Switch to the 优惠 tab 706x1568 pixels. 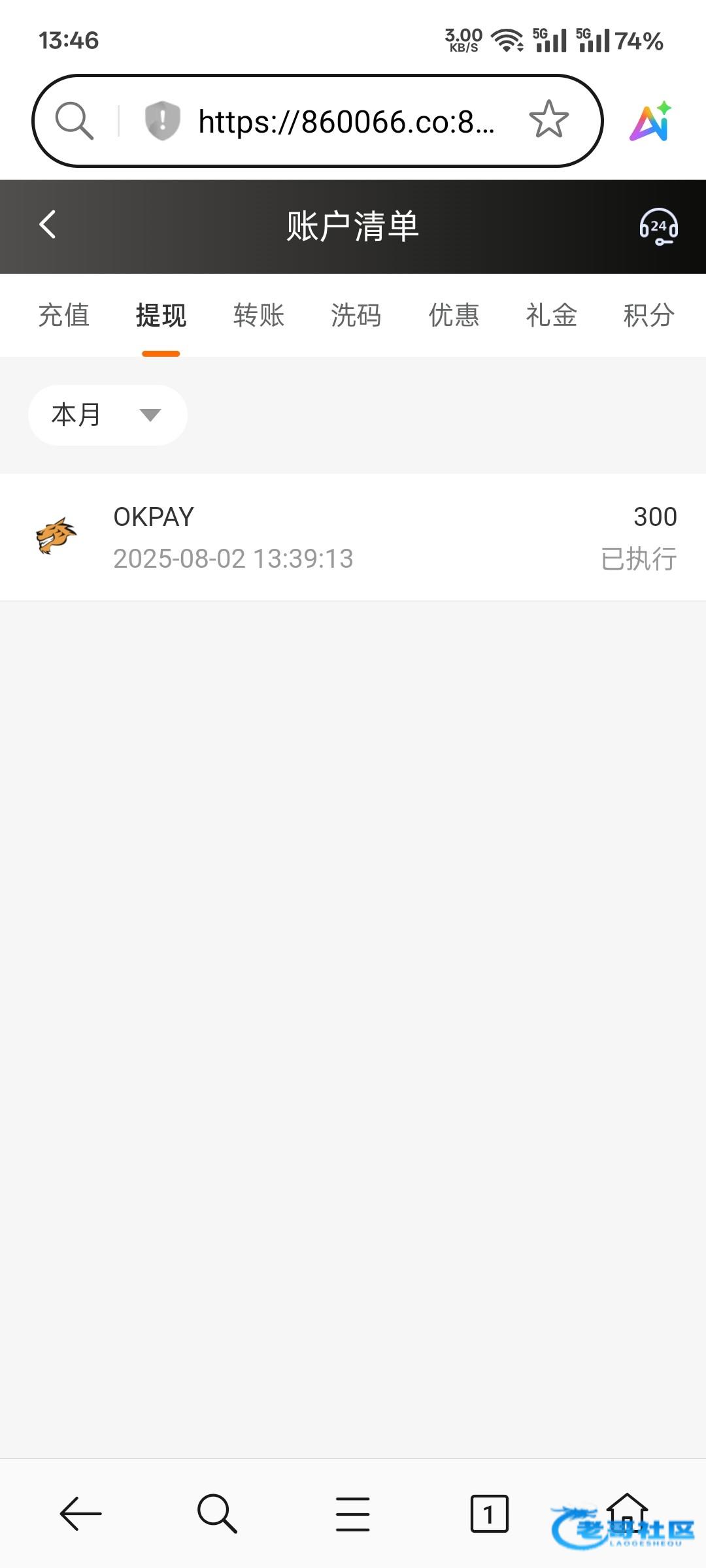[454, 315]
